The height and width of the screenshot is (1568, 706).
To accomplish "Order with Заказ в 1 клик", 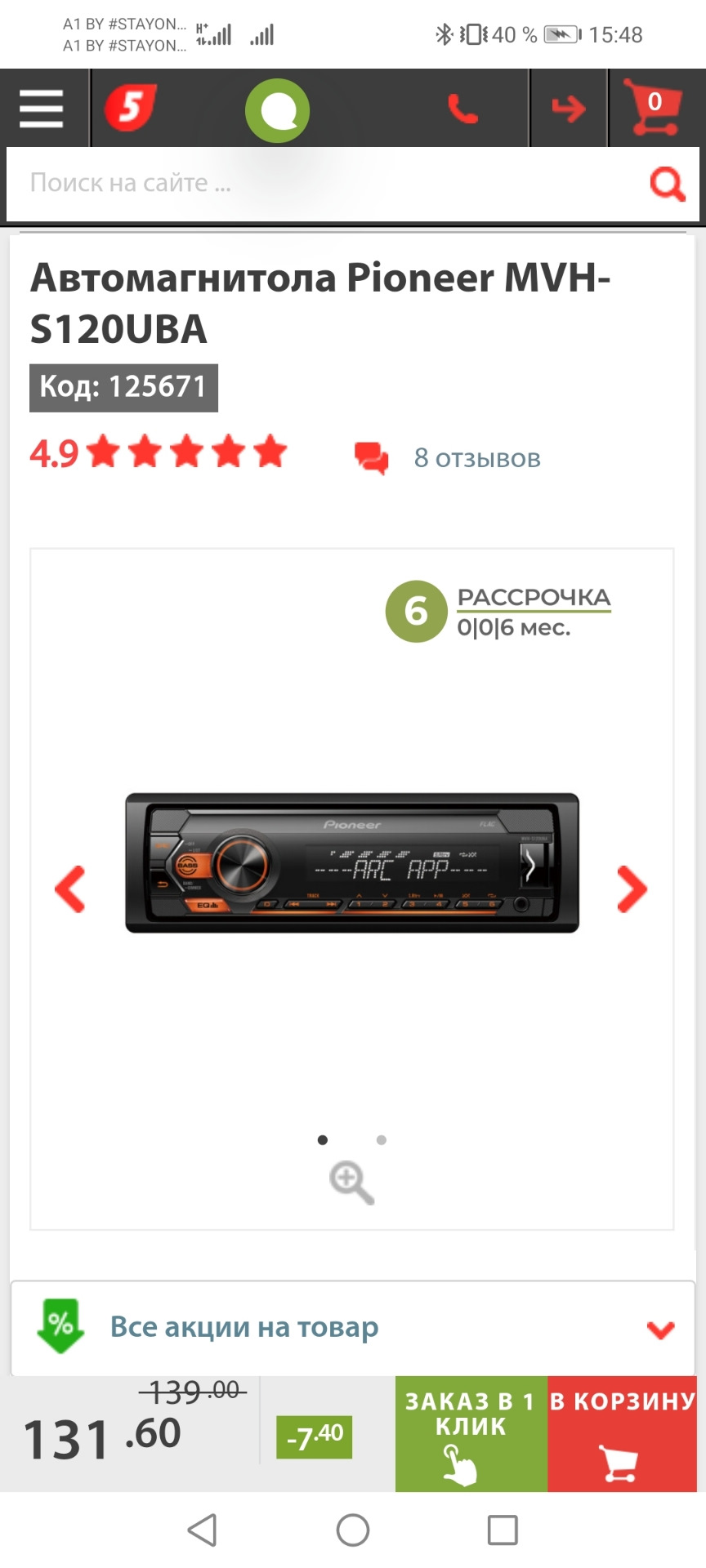I will 471,1434.
